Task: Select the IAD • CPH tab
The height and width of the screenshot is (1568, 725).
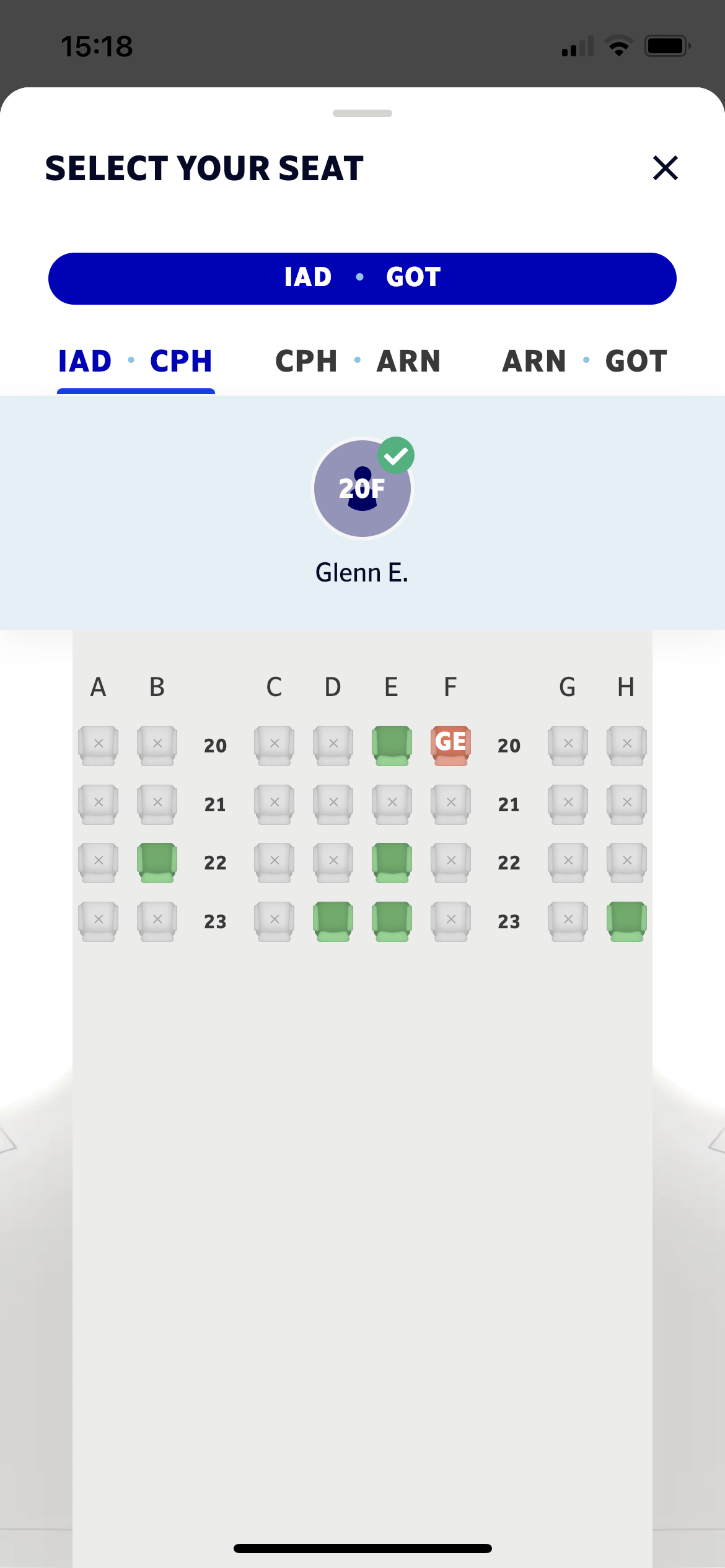Action: pos(136,361)
